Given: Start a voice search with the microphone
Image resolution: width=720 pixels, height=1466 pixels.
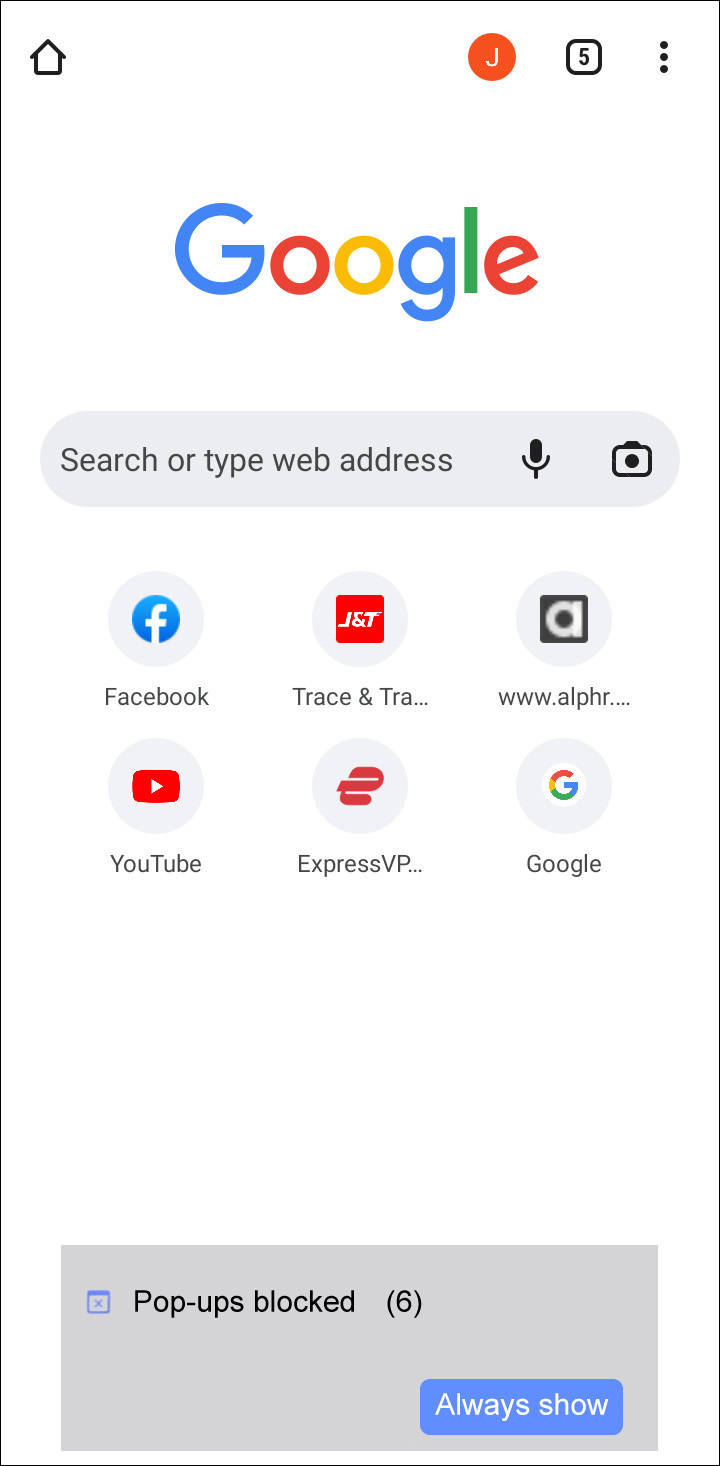Looking at the screenshot, I should (x=536, y=460).
